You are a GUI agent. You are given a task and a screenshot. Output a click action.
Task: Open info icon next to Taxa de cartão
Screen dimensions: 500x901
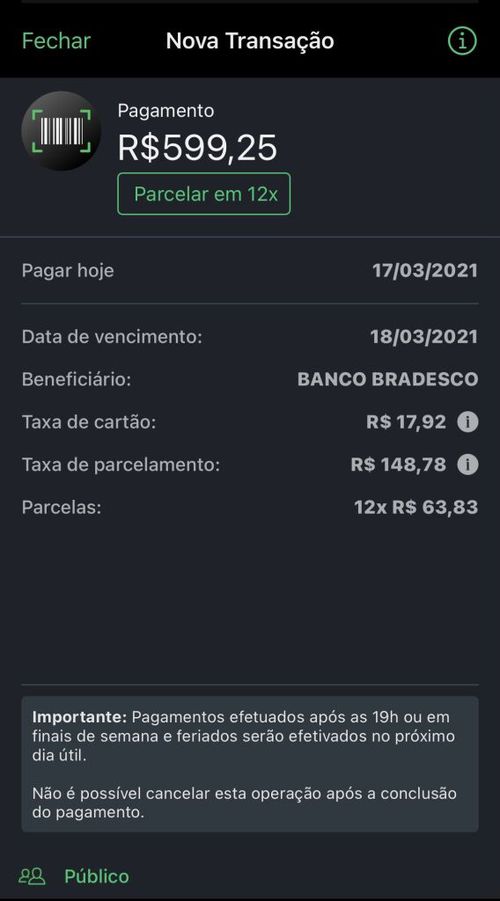(467, 422)
